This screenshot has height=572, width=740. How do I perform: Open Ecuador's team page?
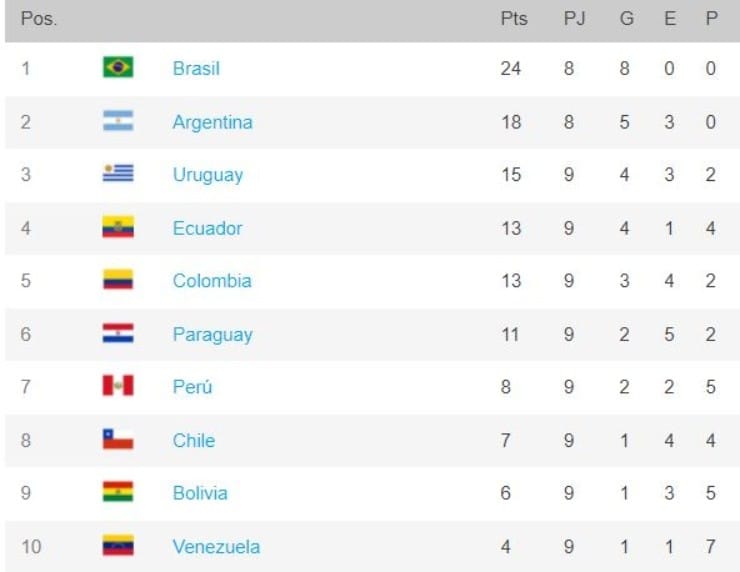click(207, 228)
